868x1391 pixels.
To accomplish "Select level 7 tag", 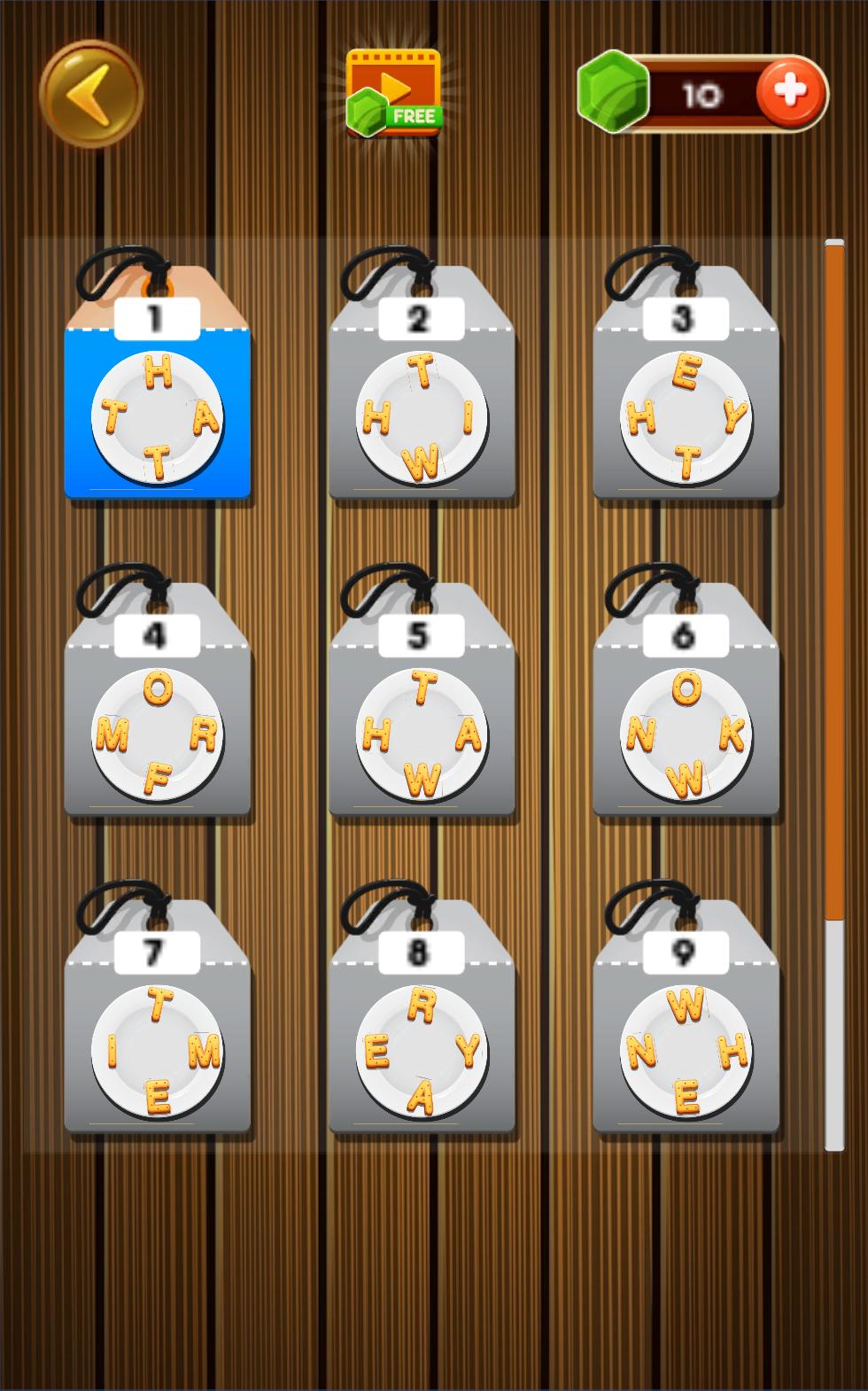I will 158,1033.
